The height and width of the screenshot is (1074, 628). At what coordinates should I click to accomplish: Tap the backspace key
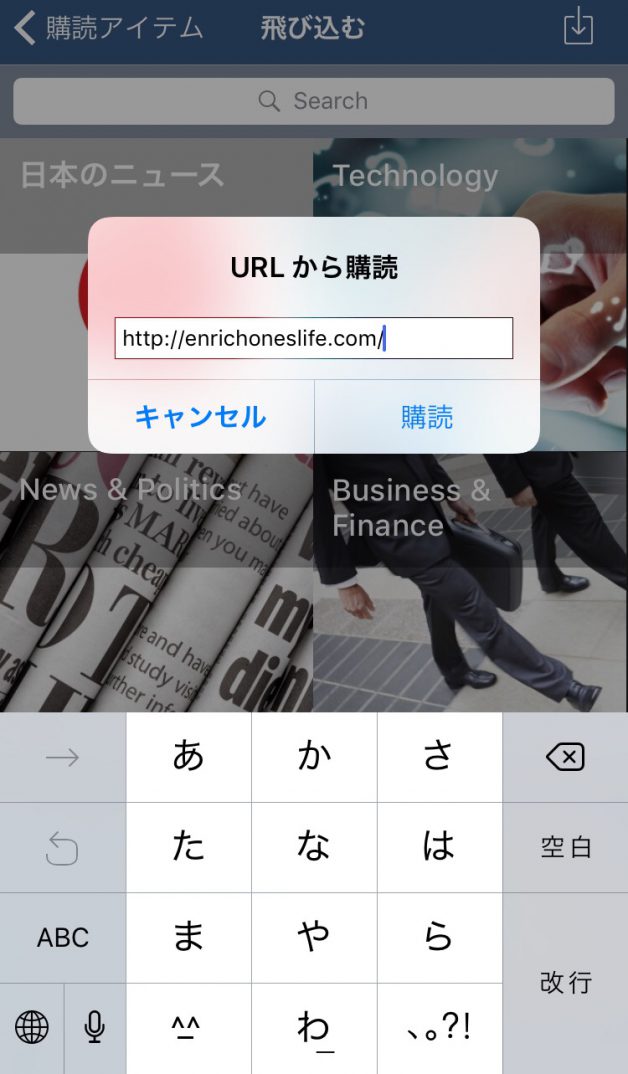click(565, 758)
